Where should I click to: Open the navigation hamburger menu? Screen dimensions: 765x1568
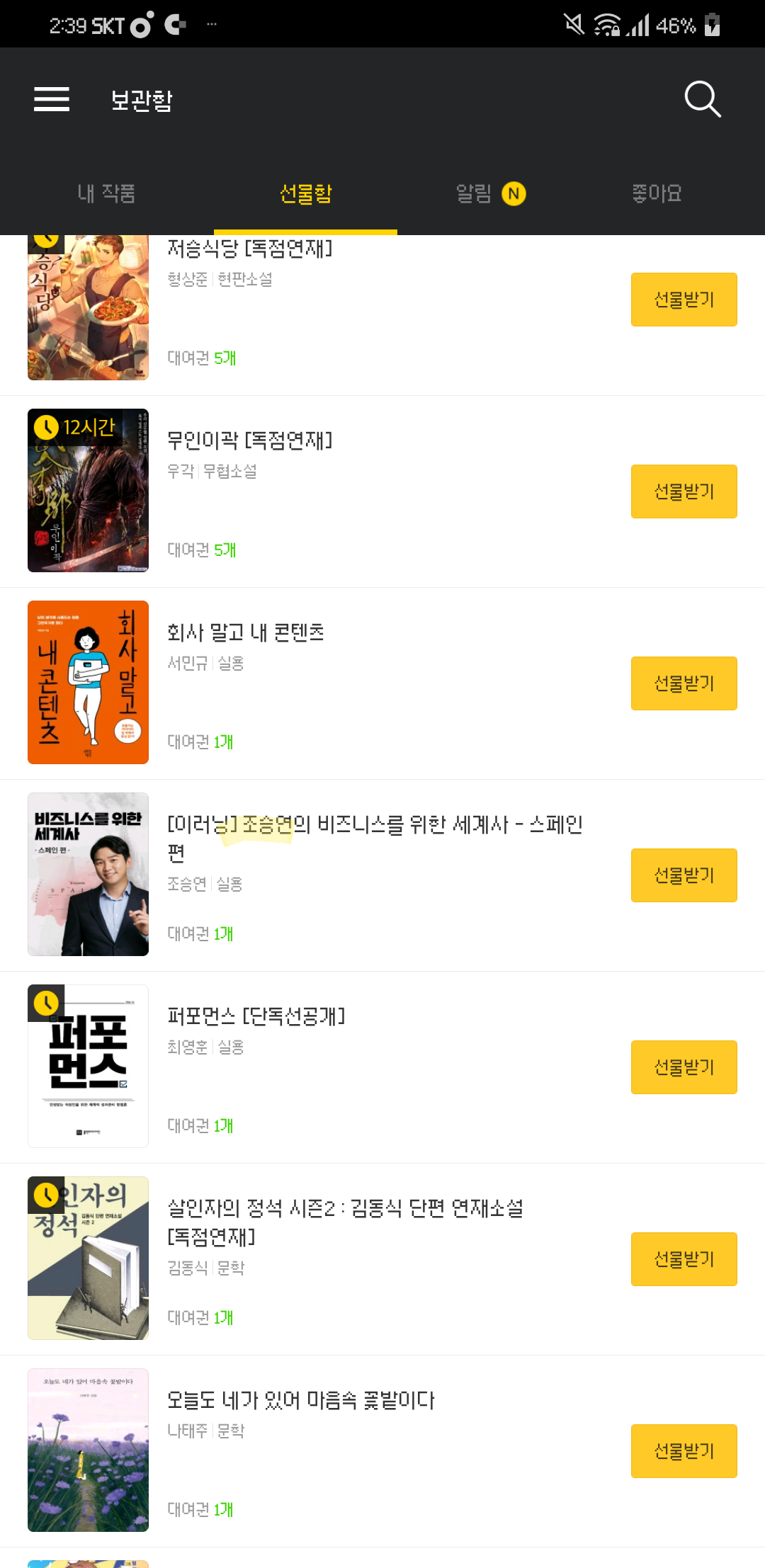[x=51, y=99]
